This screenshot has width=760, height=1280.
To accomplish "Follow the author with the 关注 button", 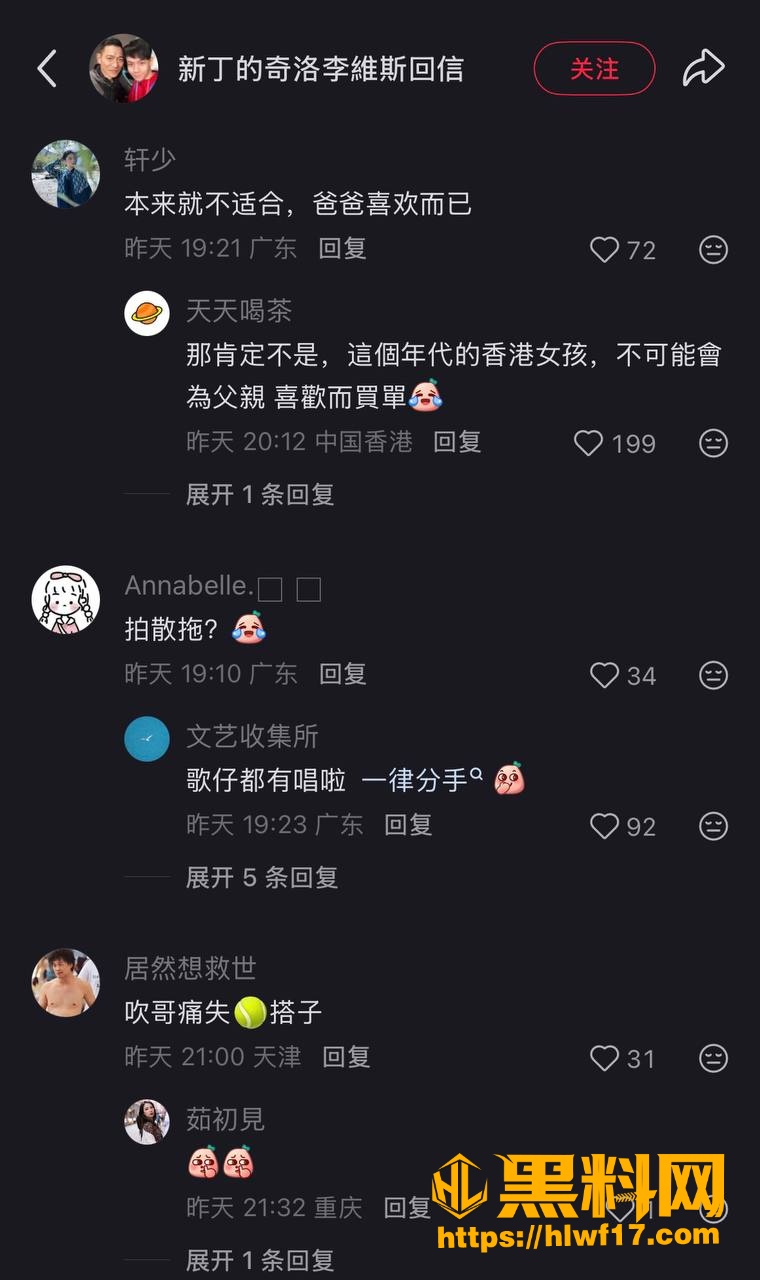I will point(594,69).
